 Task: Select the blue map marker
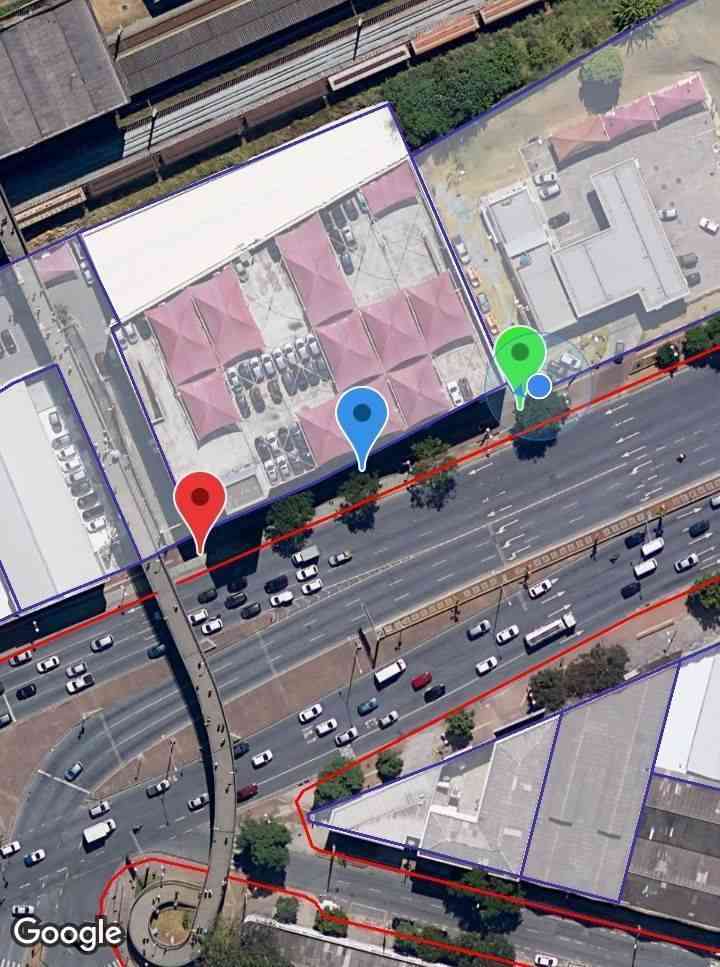(362, 416)
